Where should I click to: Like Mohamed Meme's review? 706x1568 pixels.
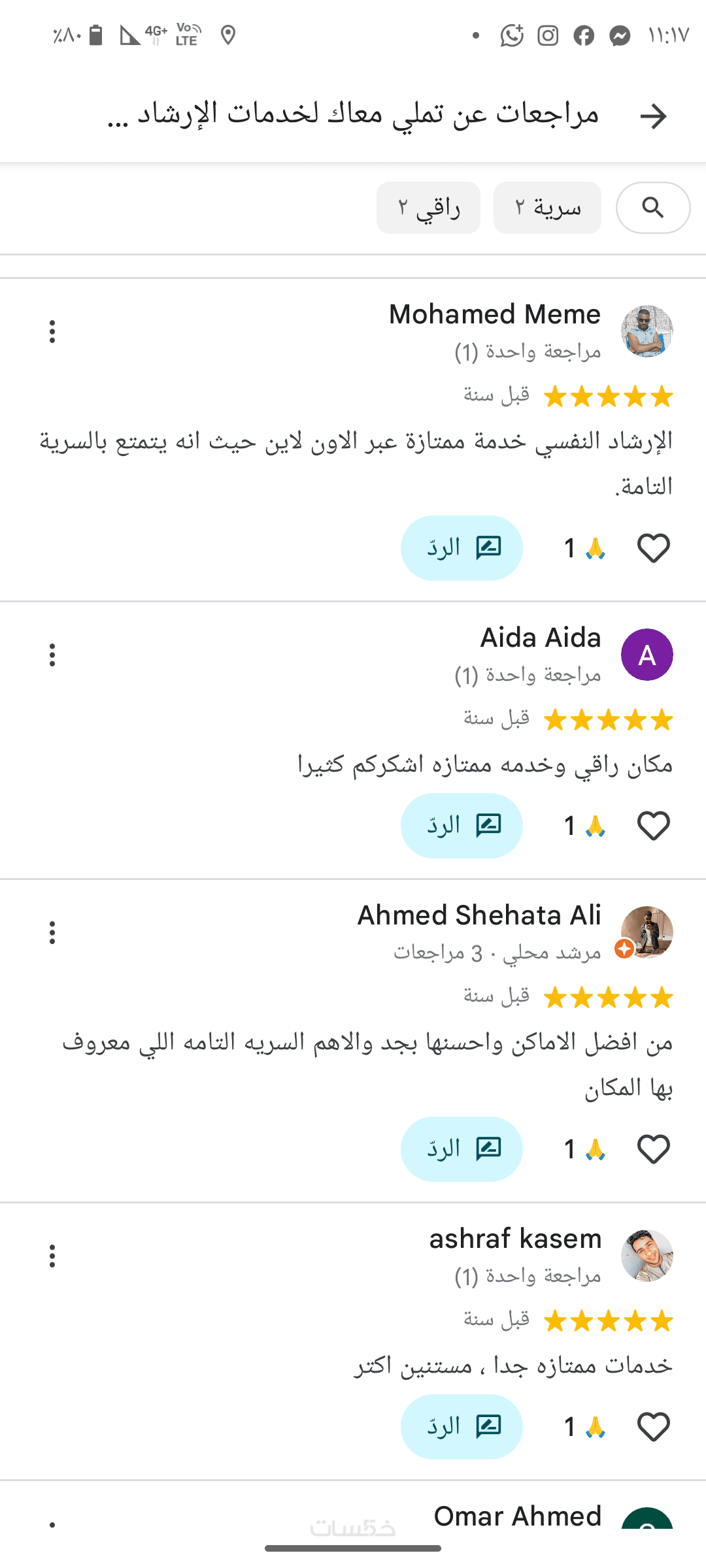(653, 548)
